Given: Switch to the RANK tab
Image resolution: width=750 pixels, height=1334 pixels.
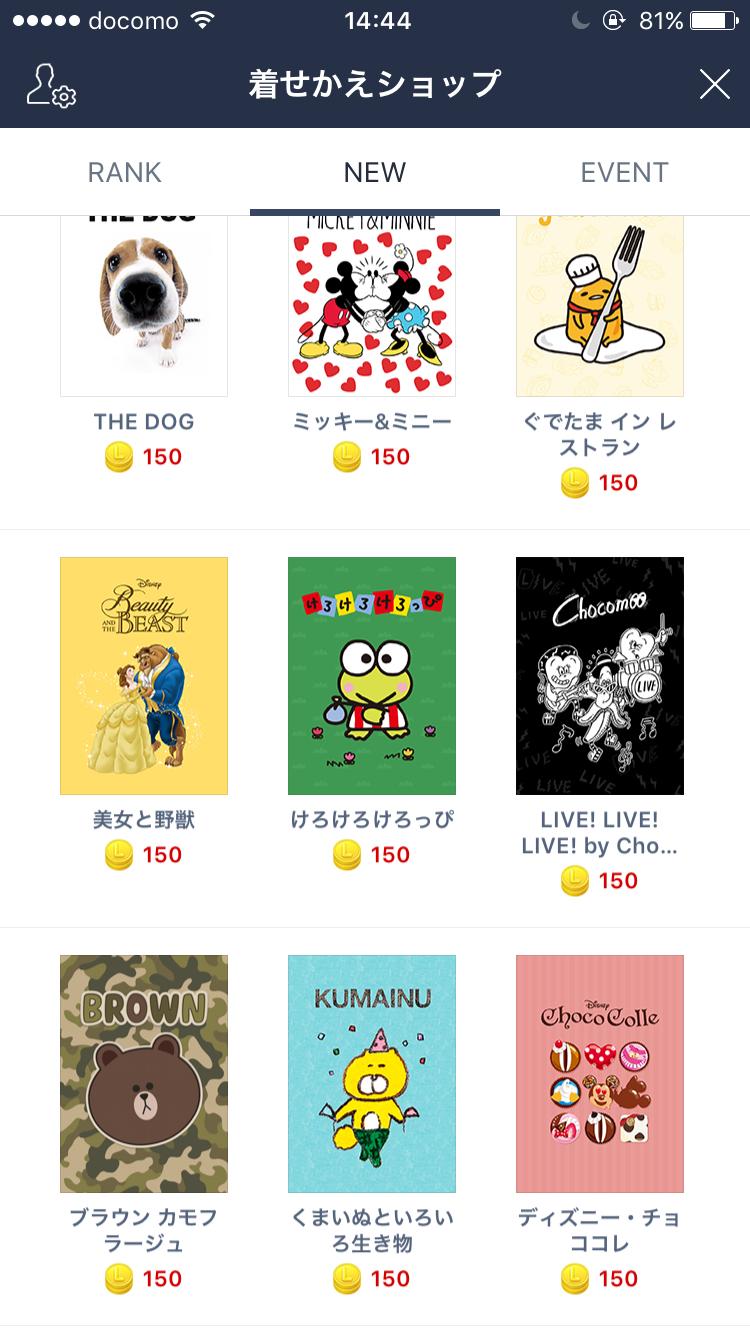Looking at the screenshot, I should pyautogui.click(x=125, y=172).
